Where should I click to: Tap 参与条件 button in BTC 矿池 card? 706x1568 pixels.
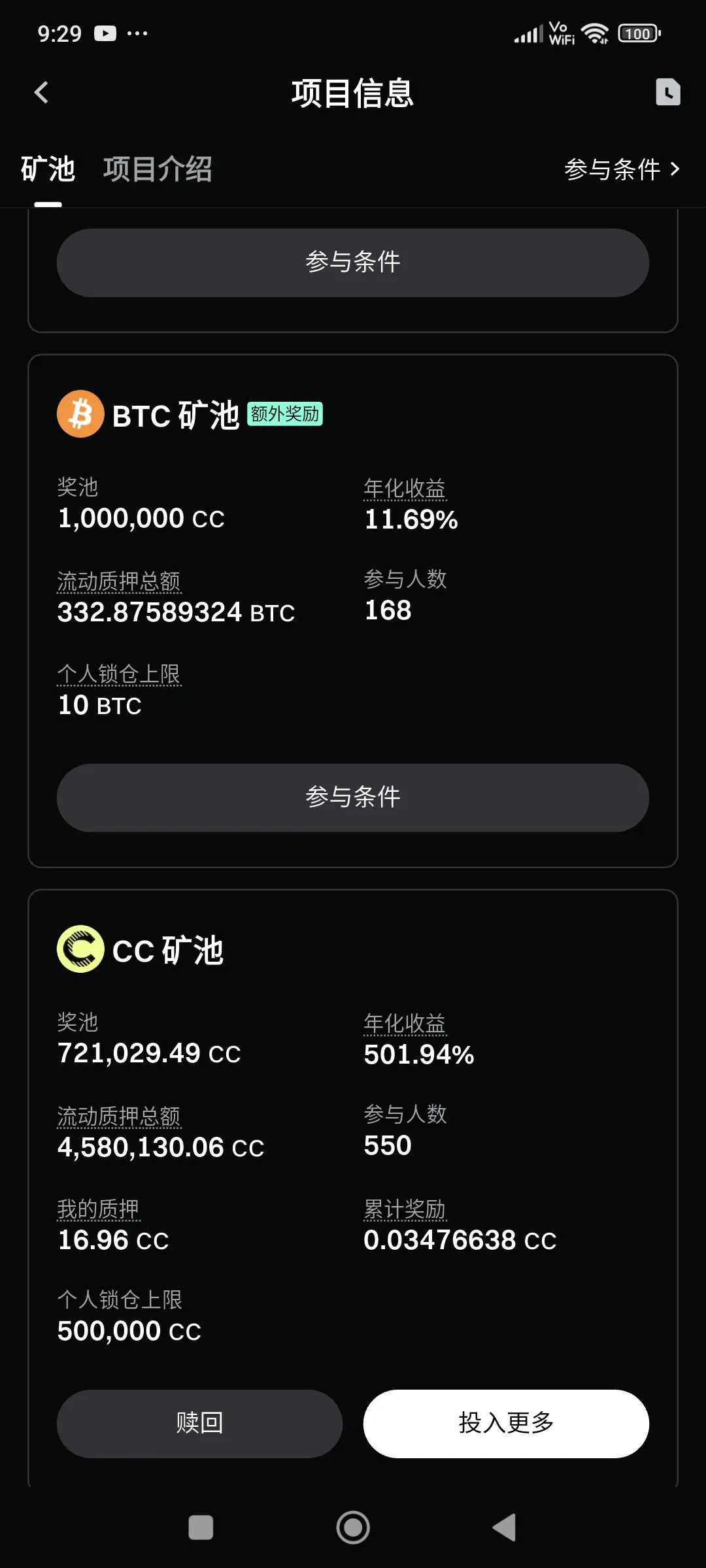click(353, 797)
